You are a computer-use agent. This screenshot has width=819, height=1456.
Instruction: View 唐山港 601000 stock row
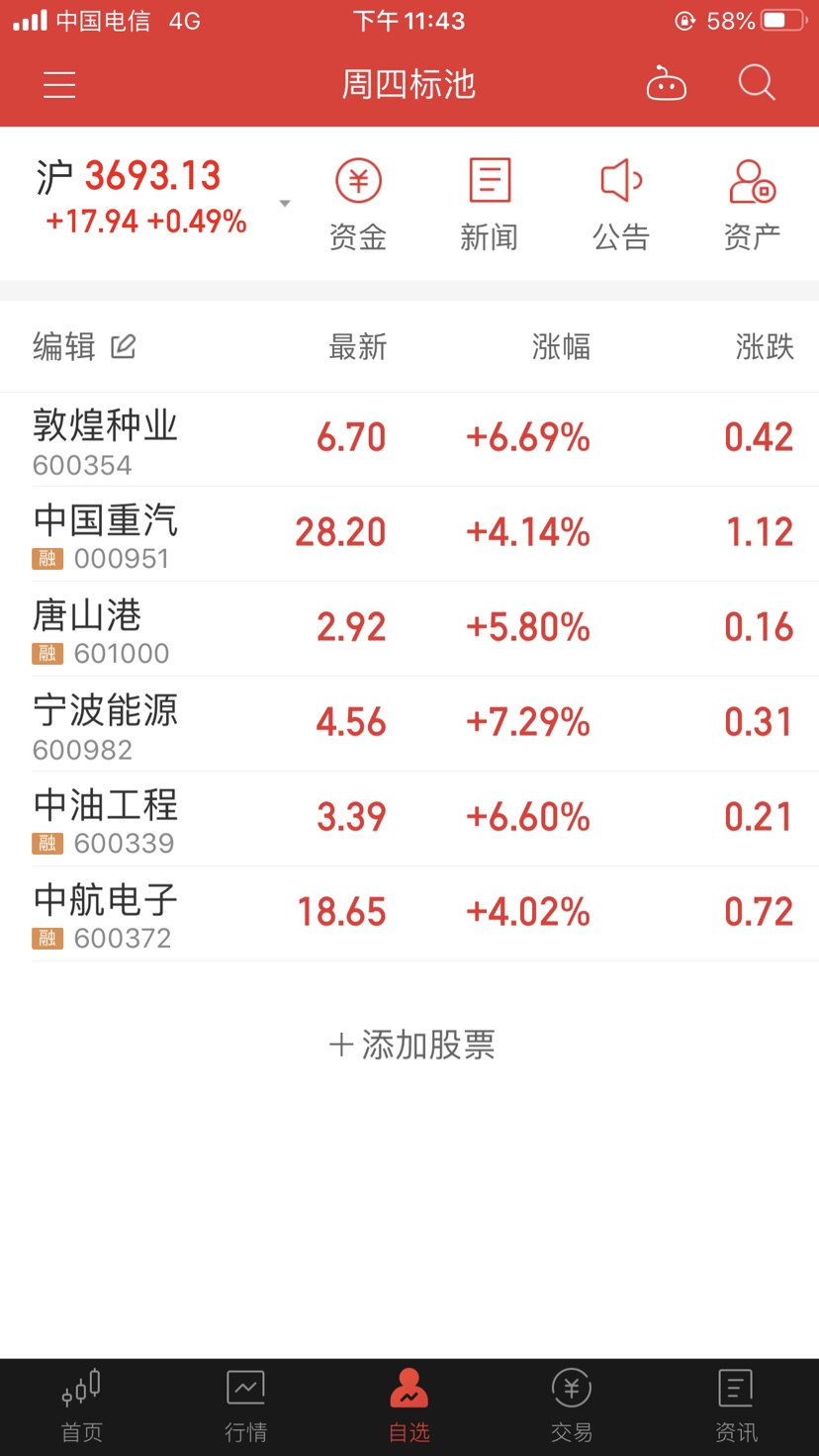pos(409,629)
